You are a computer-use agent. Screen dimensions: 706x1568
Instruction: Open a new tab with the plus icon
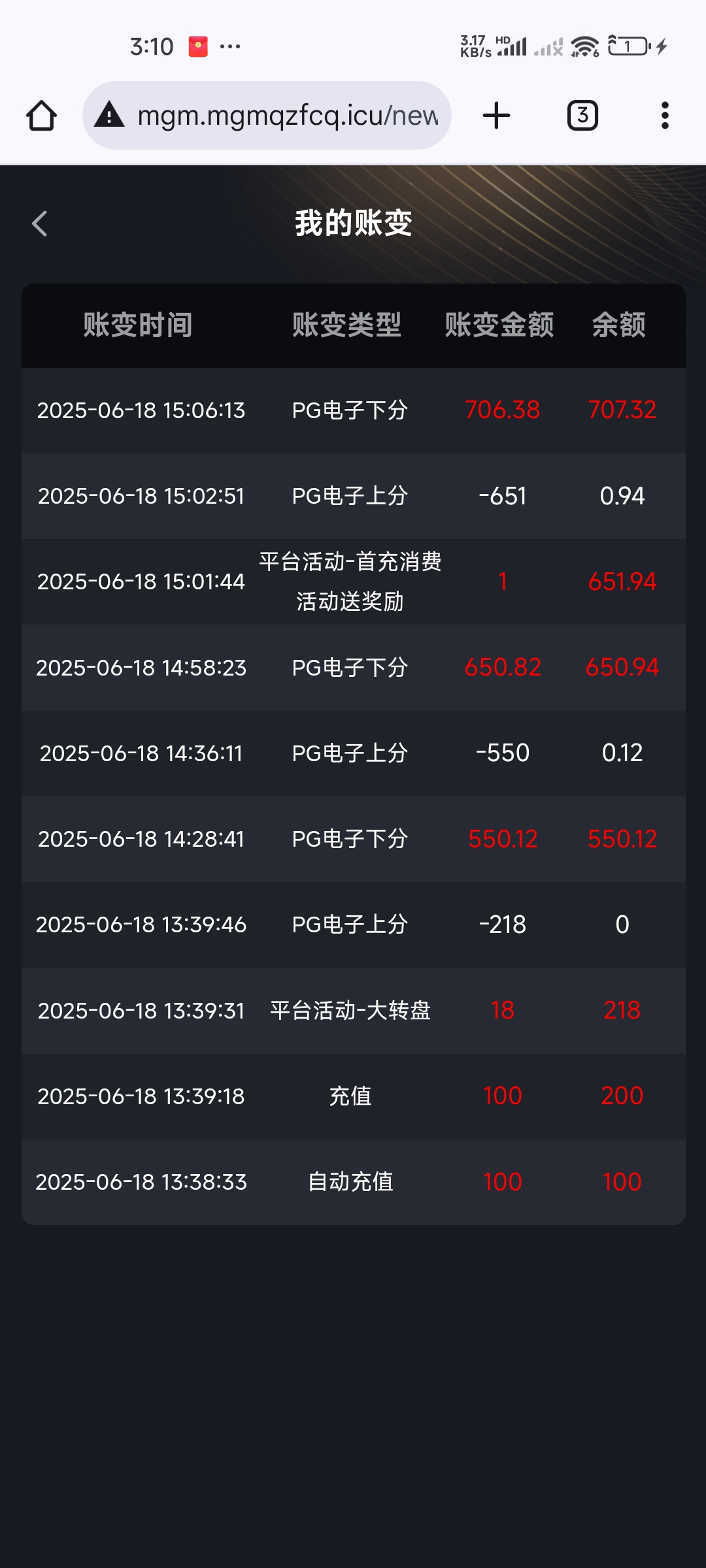tap(495, 115)
